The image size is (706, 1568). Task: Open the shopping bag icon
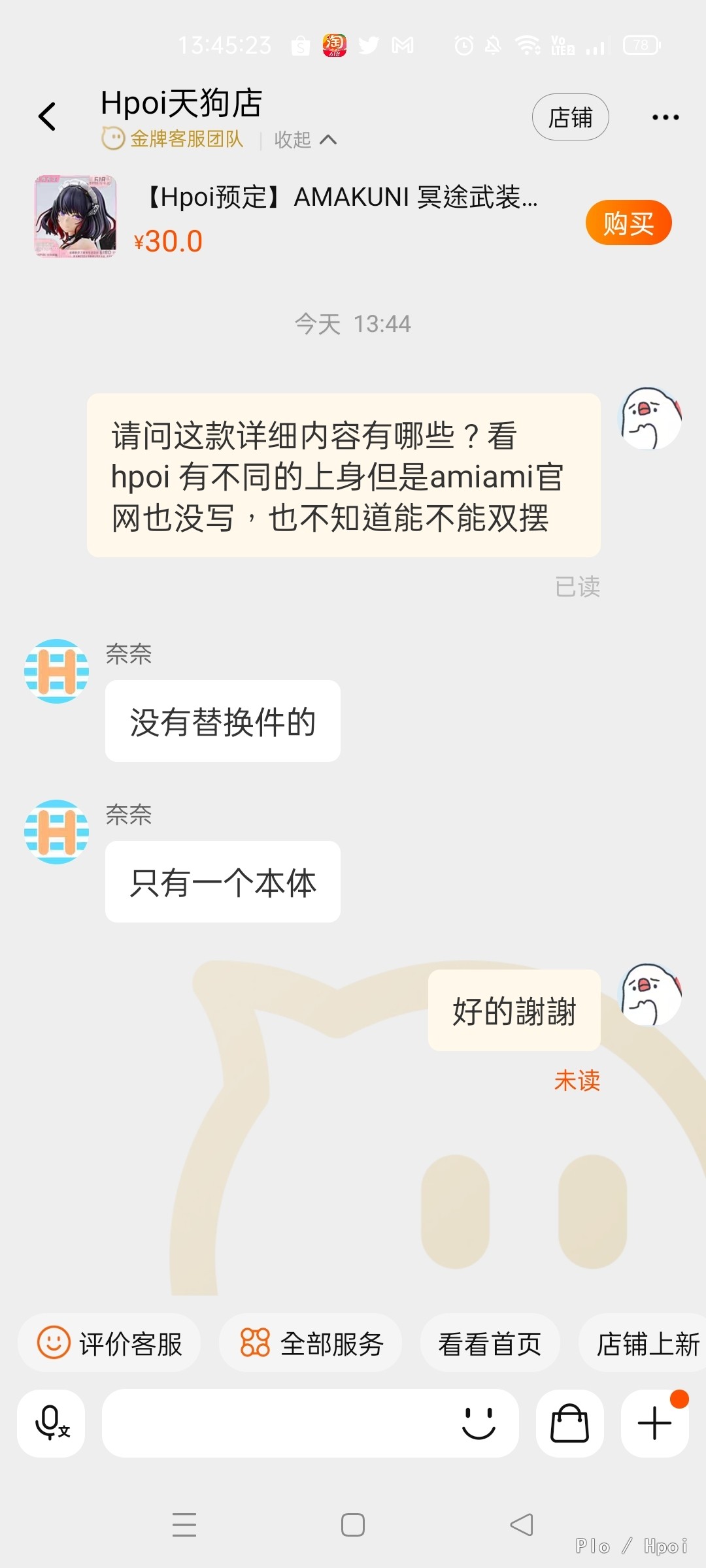[x=569, y=1423]
